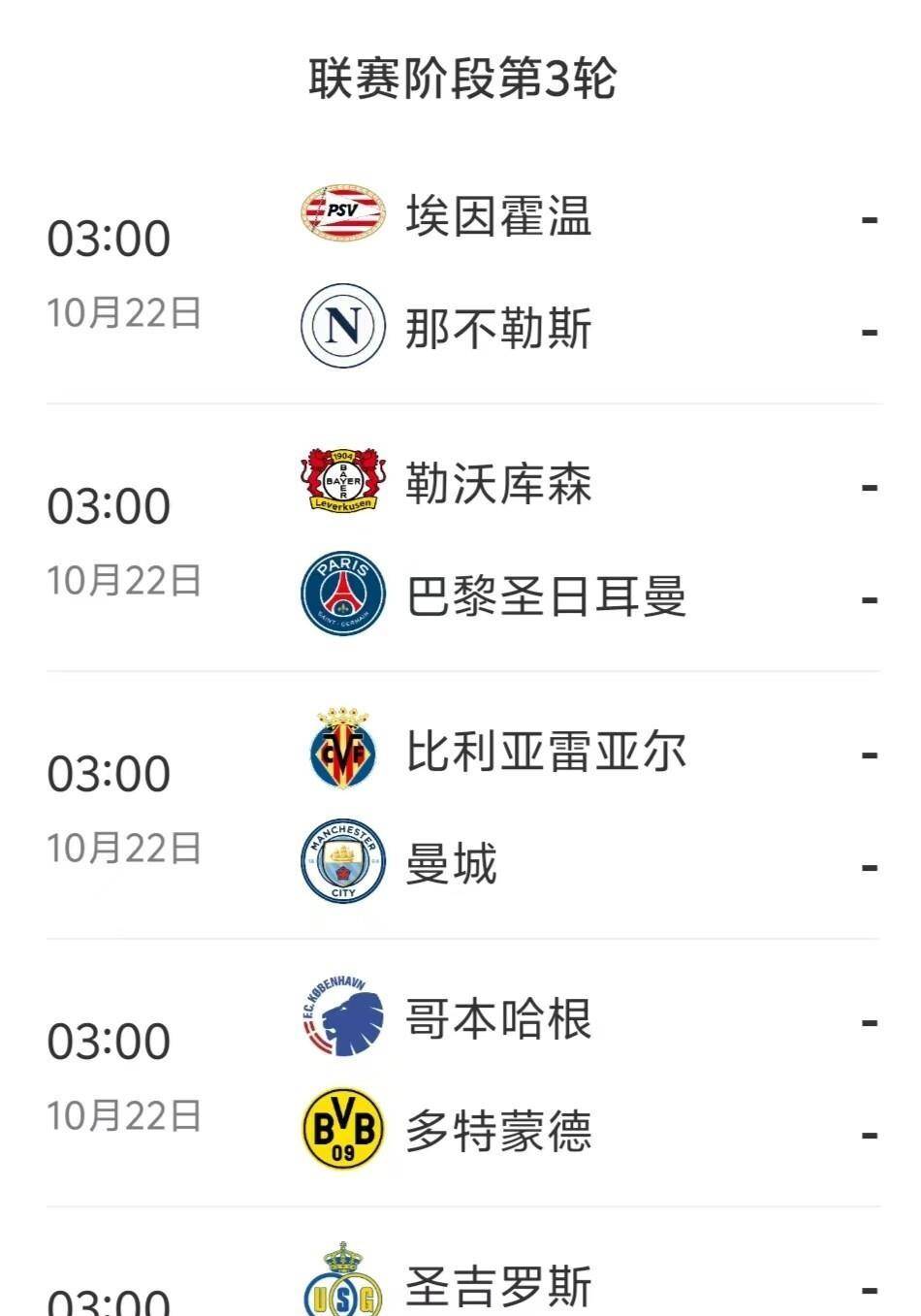Open the 曼城 team page
The height and width of the screenshot is (1316, 921).
tap(452, 865)
